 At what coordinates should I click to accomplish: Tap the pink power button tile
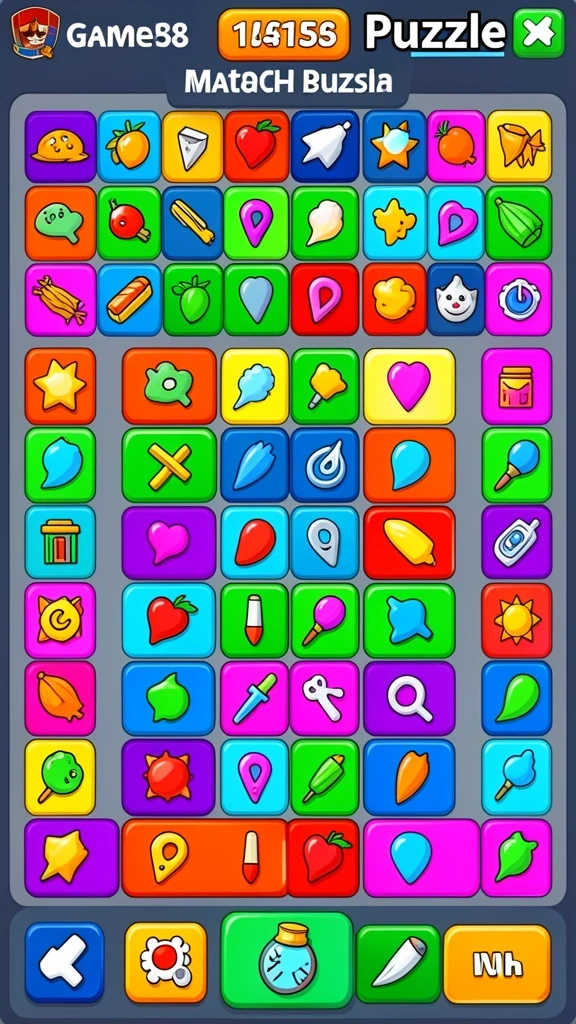519,299
